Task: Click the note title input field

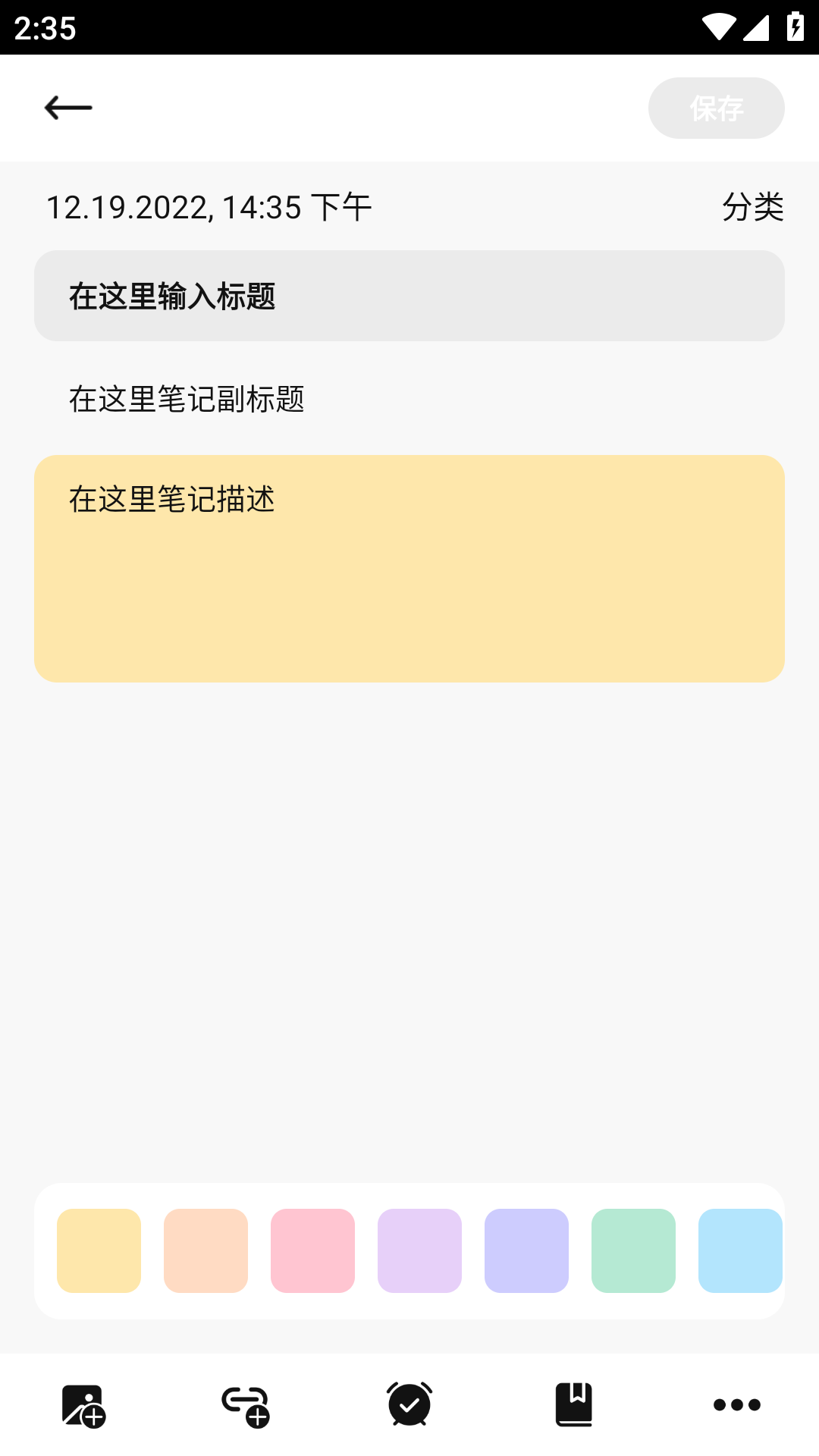Action: pos(409,296)
